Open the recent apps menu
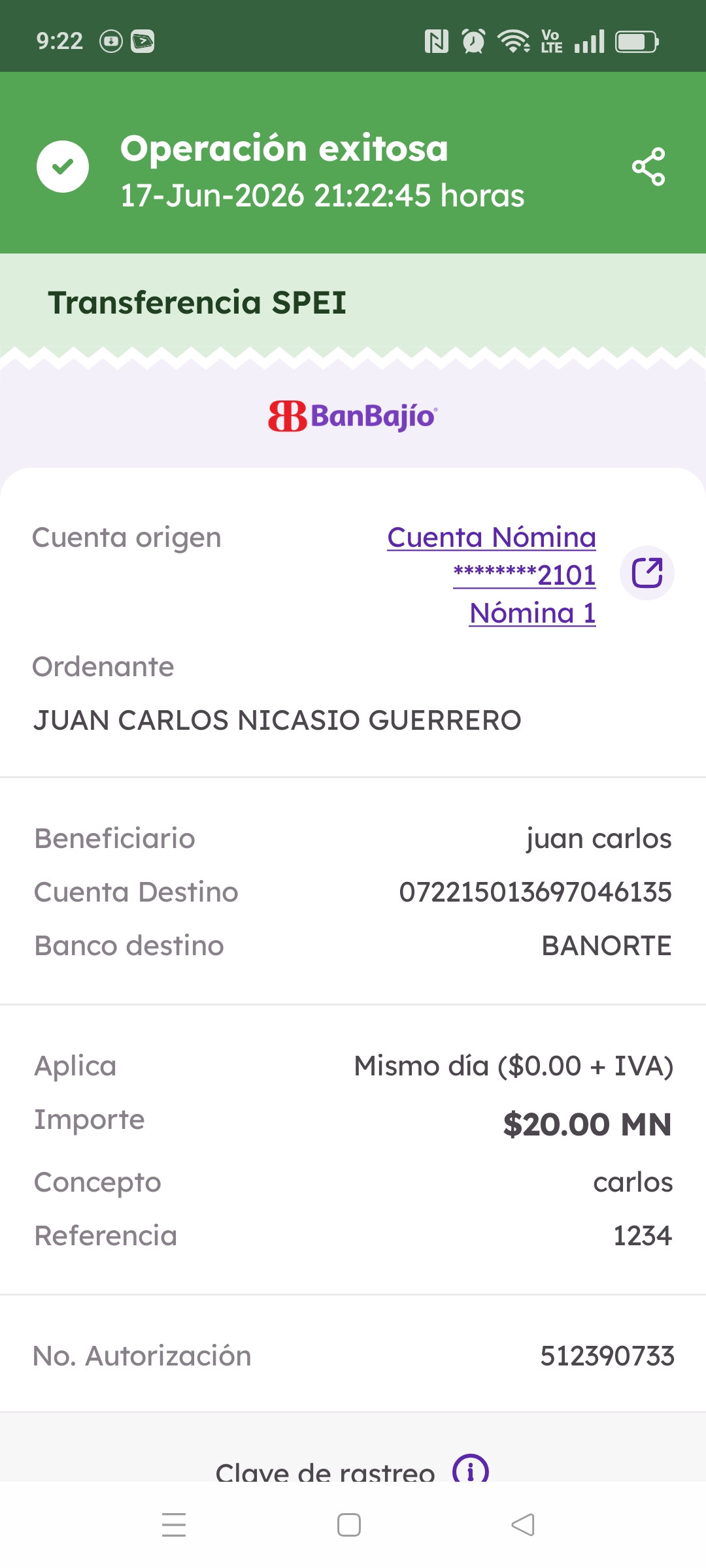This screenshot has height=1568, width=706. [174, 1525]
